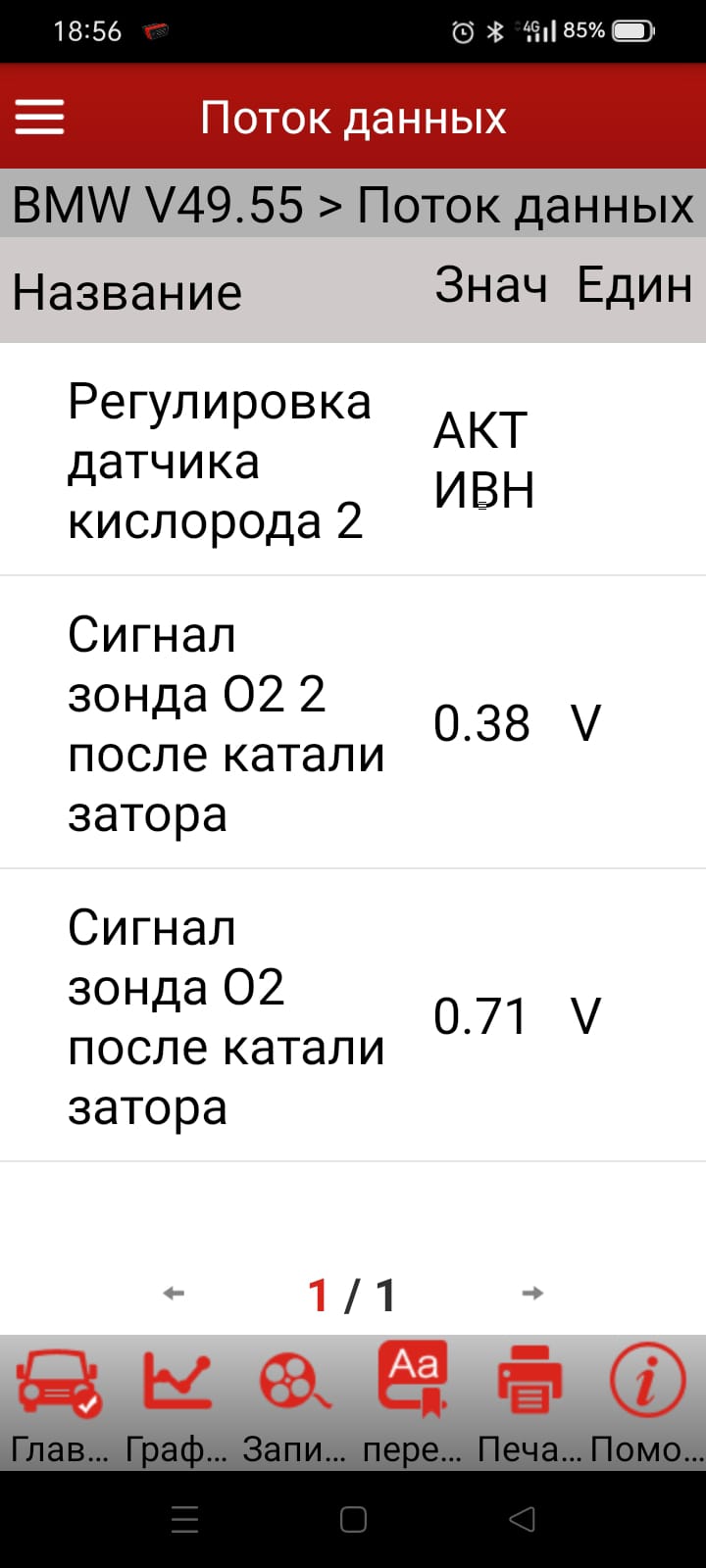The image size is (706, 1568).
Task: Go to the previous page arrow
Action: (174, 1294)
